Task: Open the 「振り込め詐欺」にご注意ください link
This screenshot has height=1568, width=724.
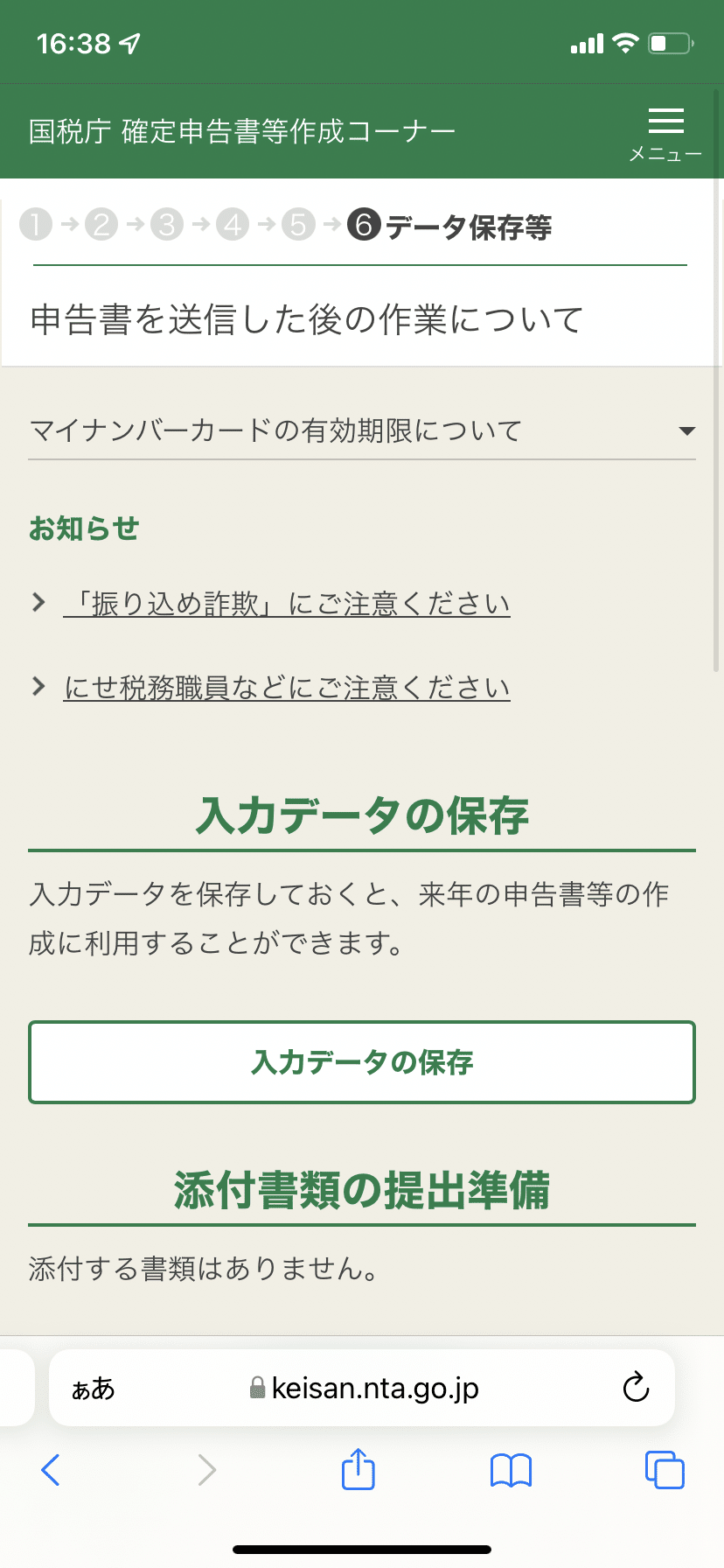Action: click(x=287, y=604)
